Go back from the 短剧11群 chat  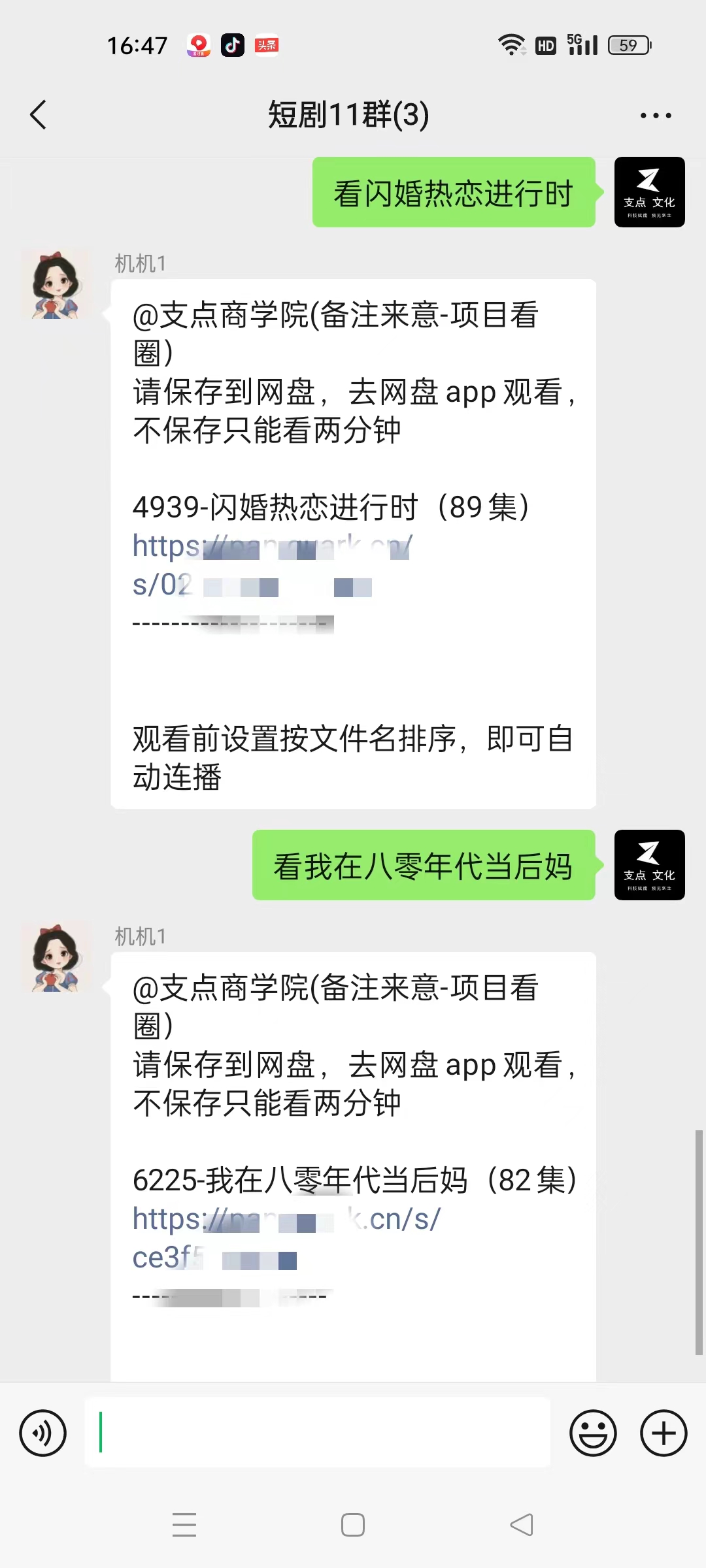[39, 115]
